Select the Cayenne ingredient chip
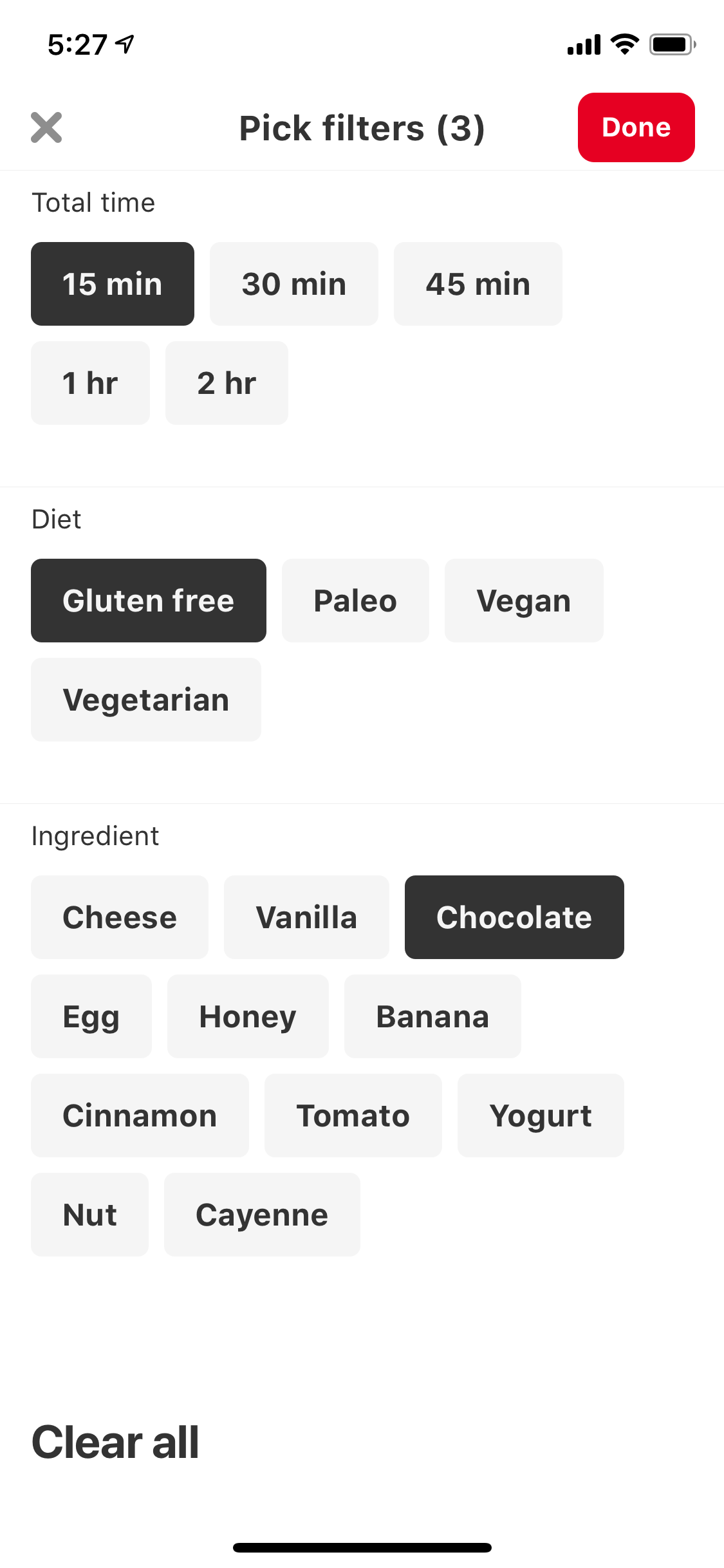The width and height of the screenshot is (724, 1568). point(262,1215)
